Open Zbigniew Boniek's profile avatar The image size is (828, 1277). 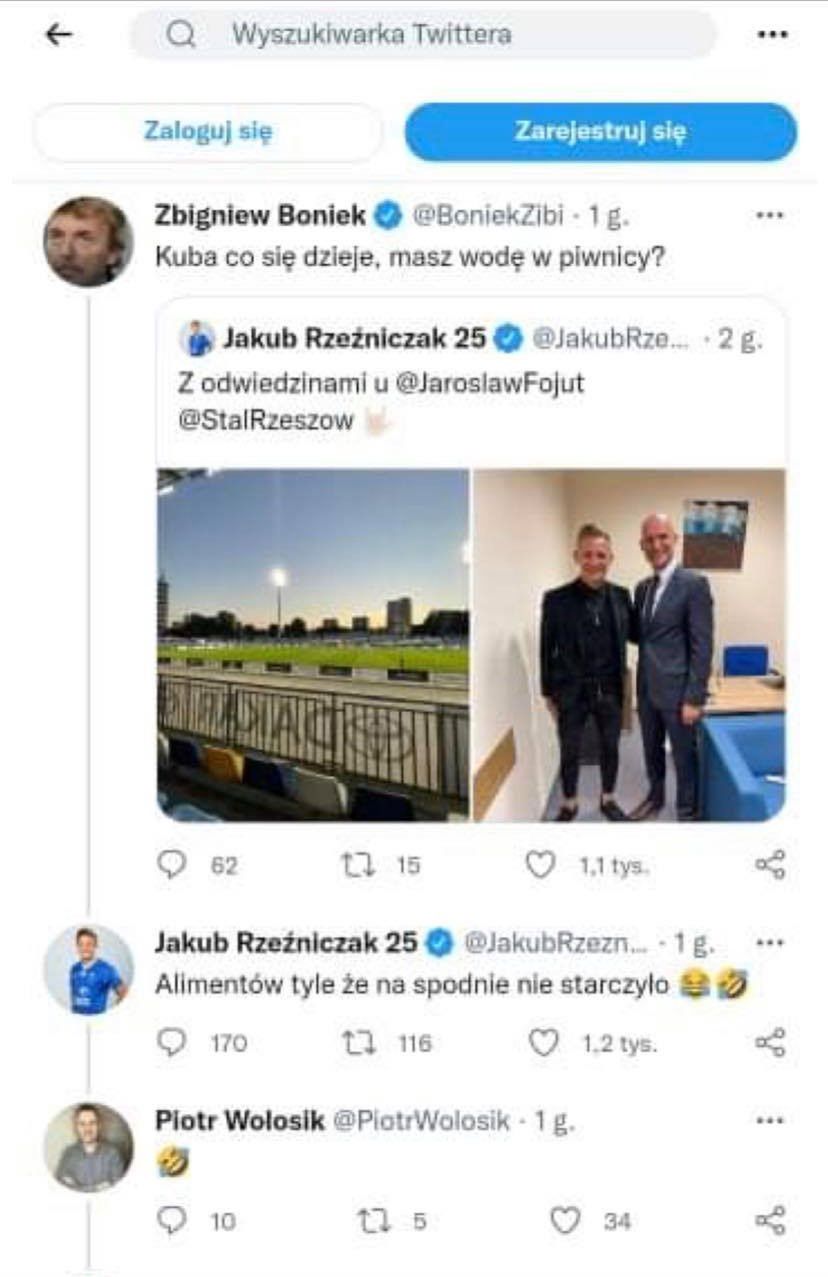point(88,242)
